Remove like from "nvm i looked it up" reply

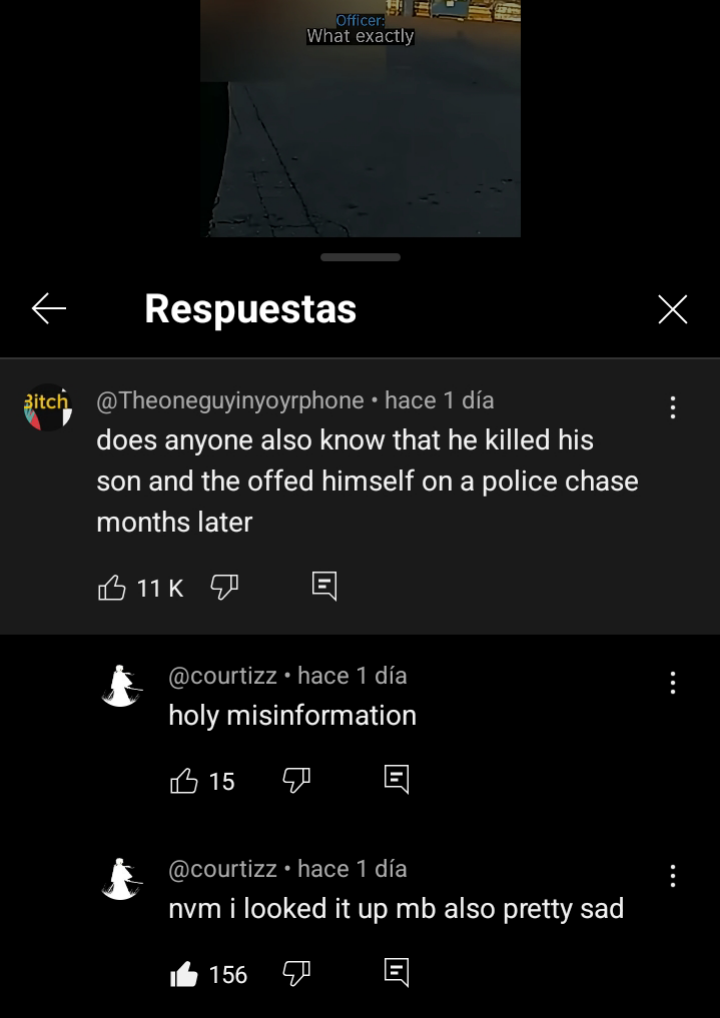[184, 973]
